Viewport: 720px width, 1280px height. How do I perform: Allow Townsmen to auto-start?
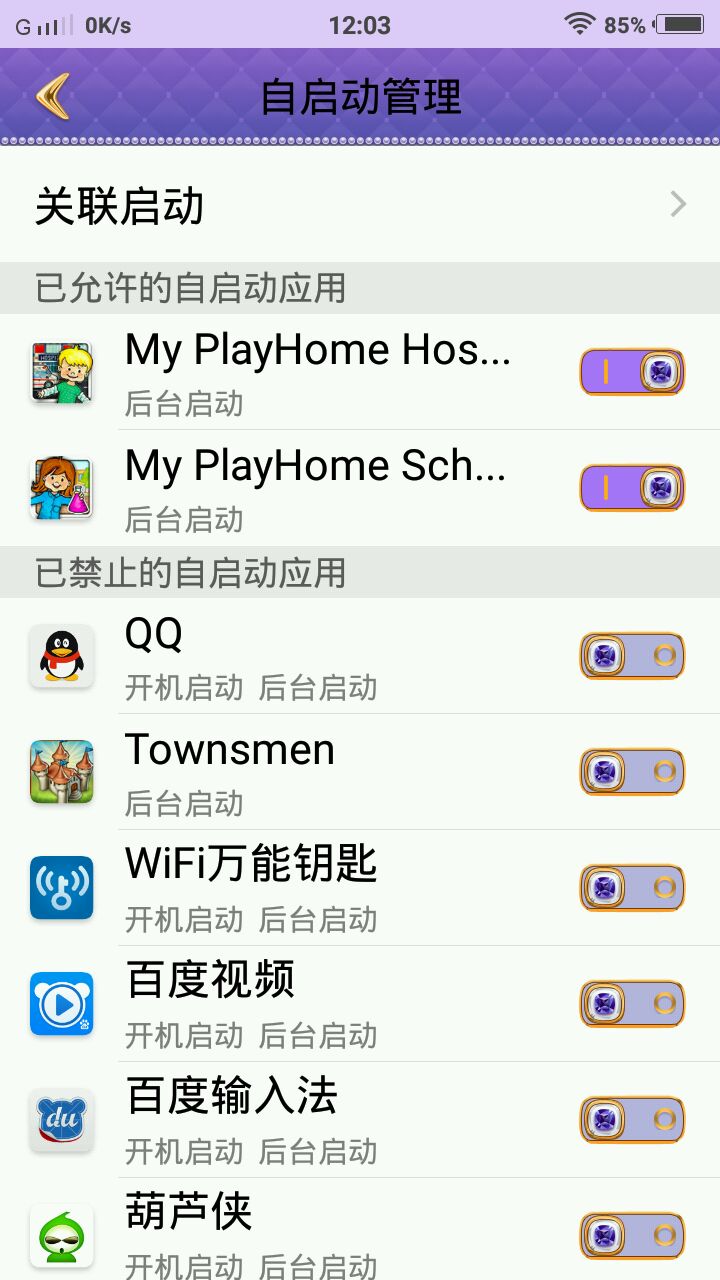coord(632,772)
